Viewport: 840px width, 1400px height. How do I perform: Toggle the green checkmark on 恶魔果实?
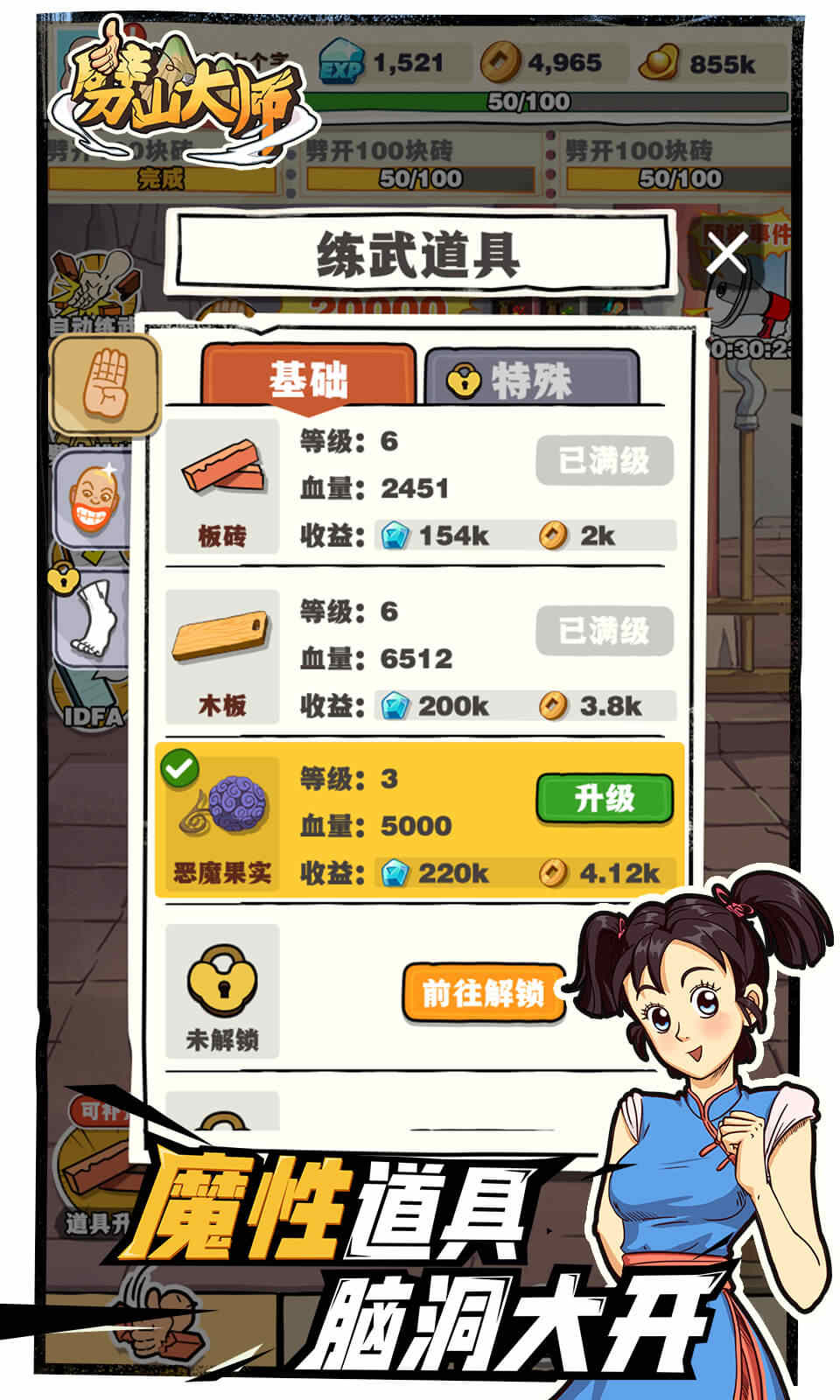pyautogui.click(x=181, y=766)
